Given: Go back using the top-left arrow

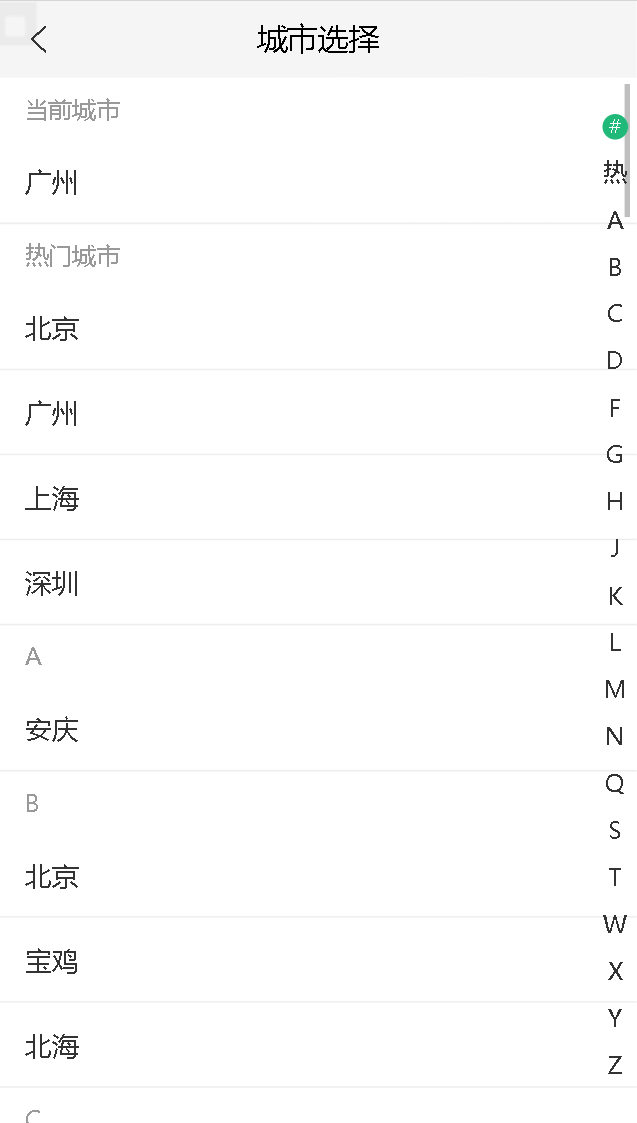Looking at the screenshot, I should (39, 39).
